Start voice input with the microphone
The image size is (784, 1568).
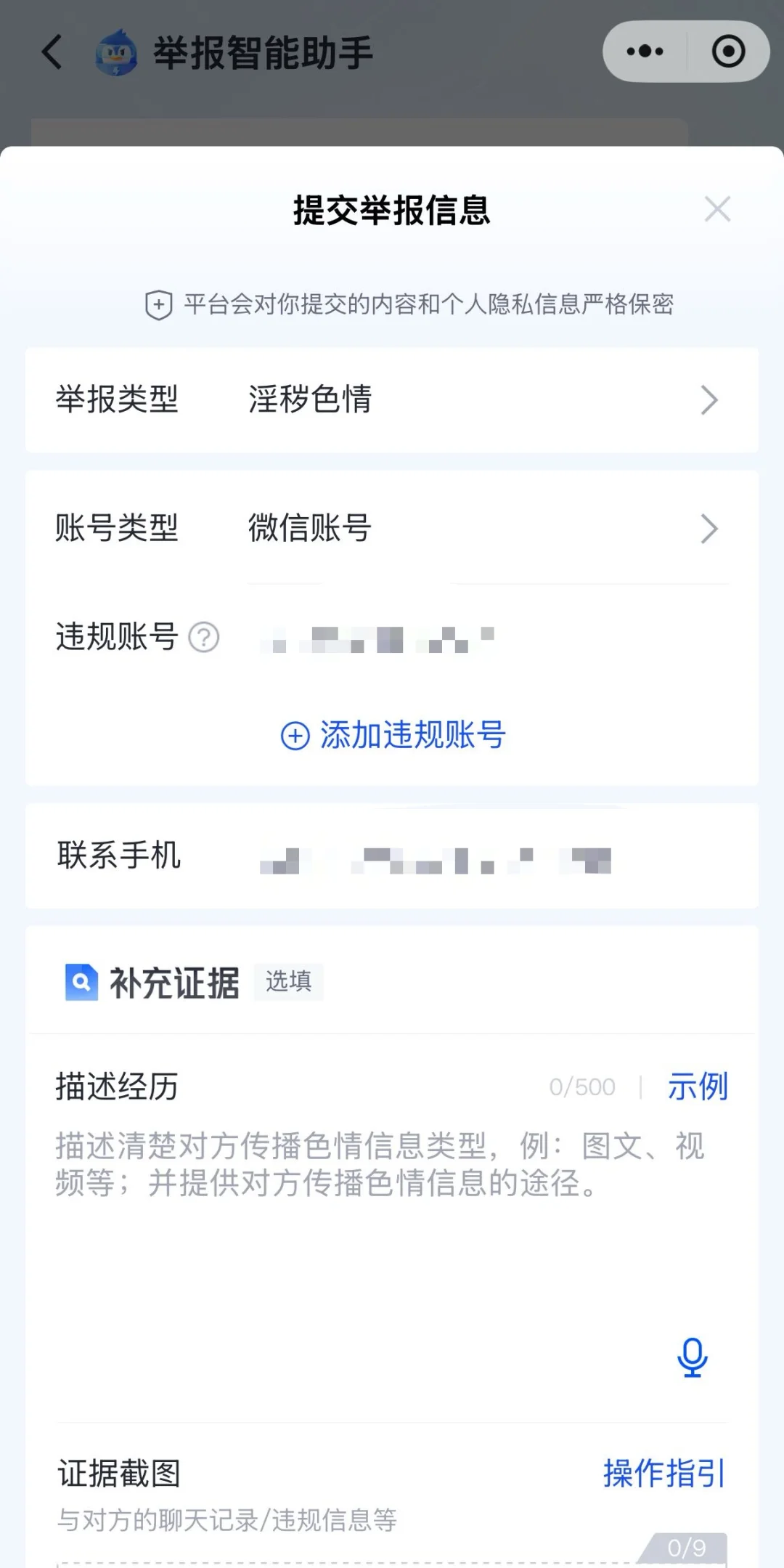click(x=693, y=1357)
